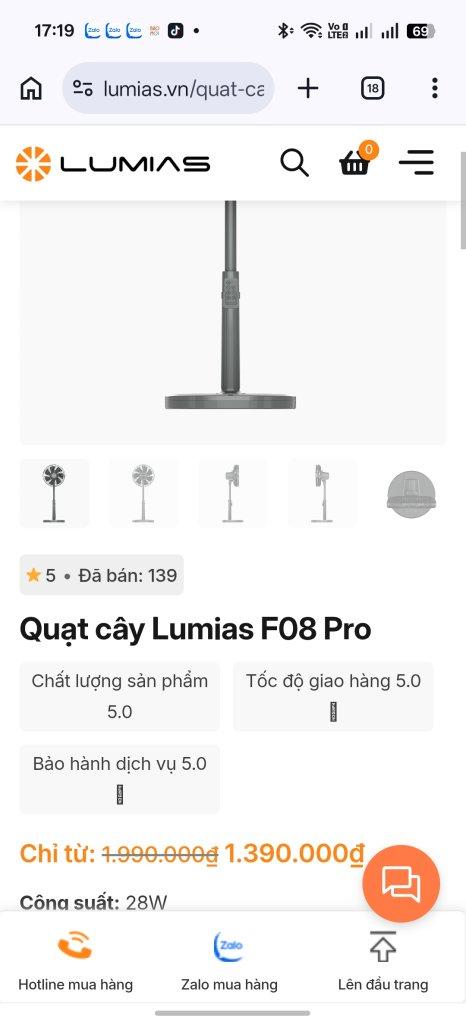Viewport: 466px width, 1024px height.
Task: Open the site search magnifier
Action: pos(294,163)
